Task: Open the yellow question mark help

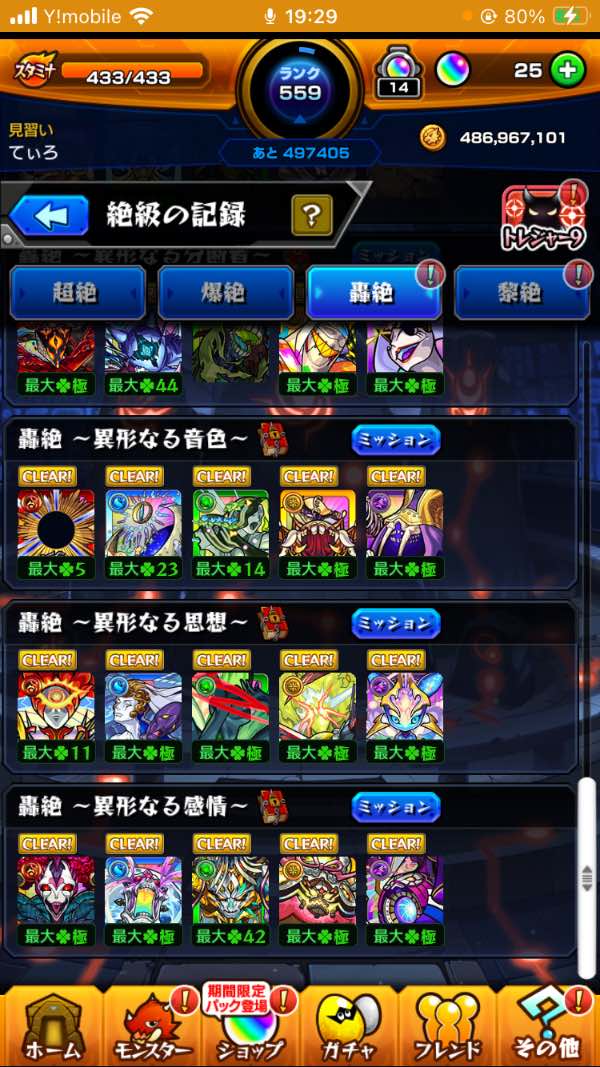Action: click(x=312, y=215)
